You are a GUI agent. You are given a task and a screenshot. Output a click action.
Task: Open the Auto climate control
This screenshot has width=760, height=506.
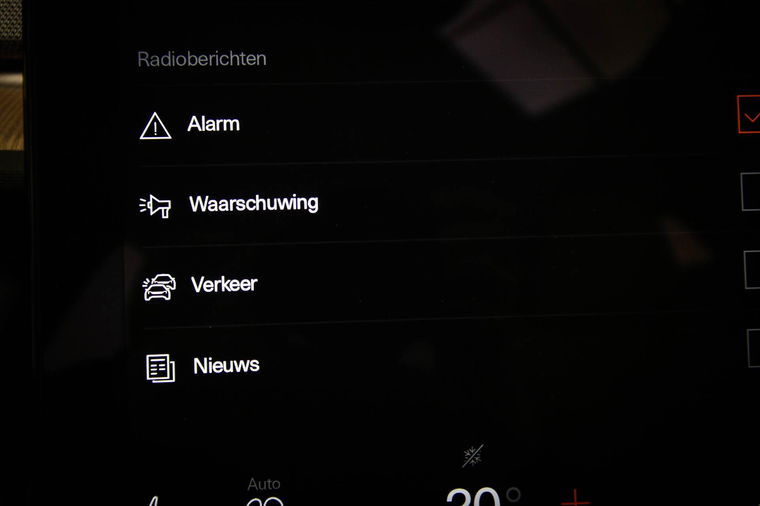264,492
